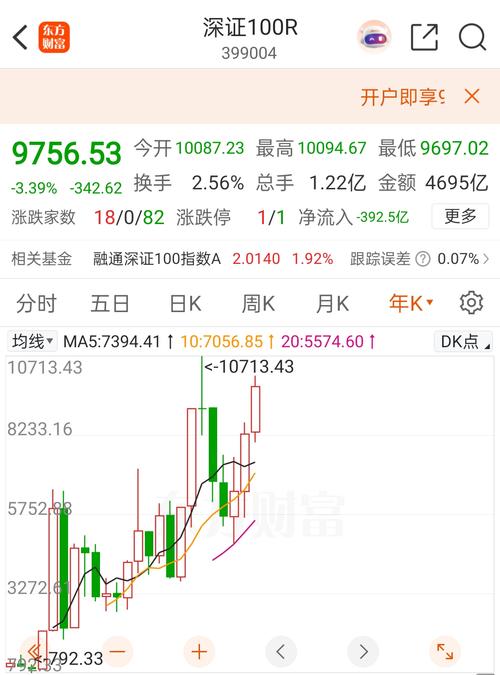Show the 跟踪误差 help icon

click(422, 259)
